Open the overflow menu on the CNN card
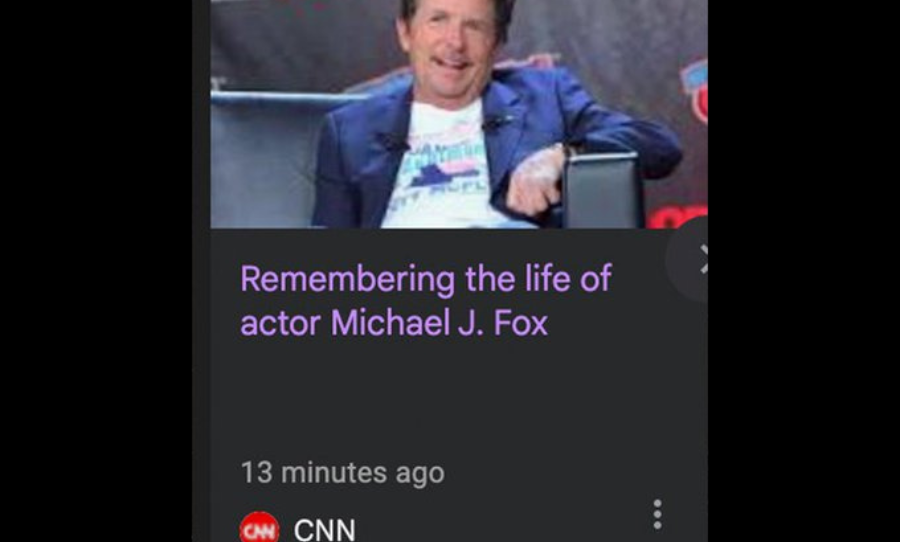900x542 pixels. (657, 514)
